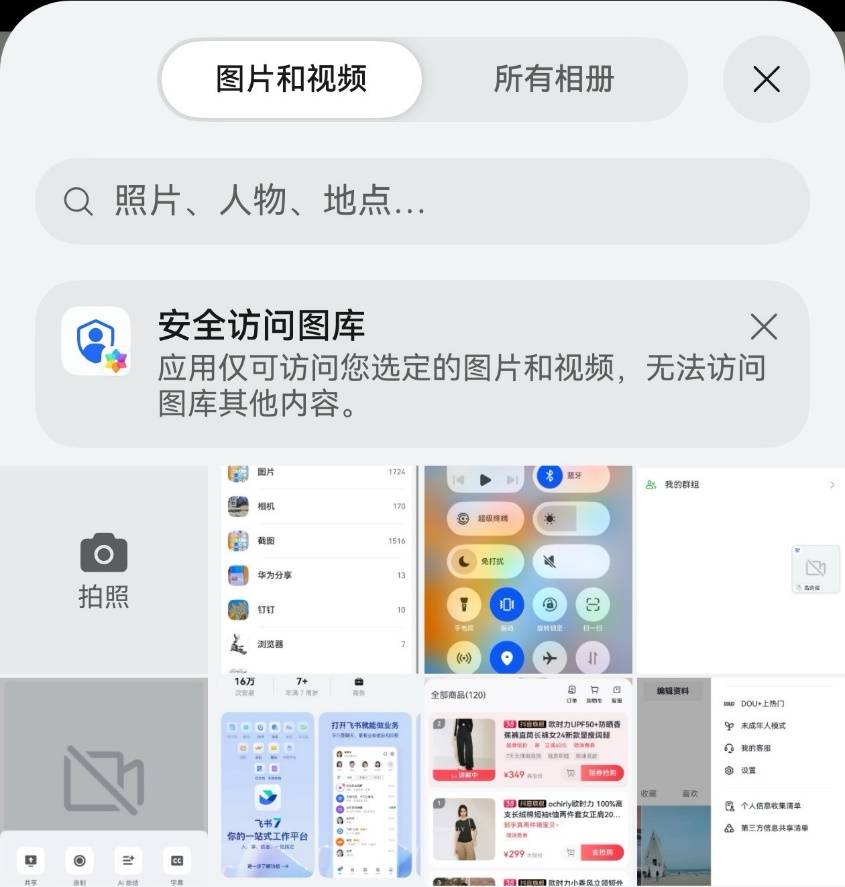Select the control center screenshot thumbnail
The width and height of the screenshot is (845, 887).
[x=527, y=570]
